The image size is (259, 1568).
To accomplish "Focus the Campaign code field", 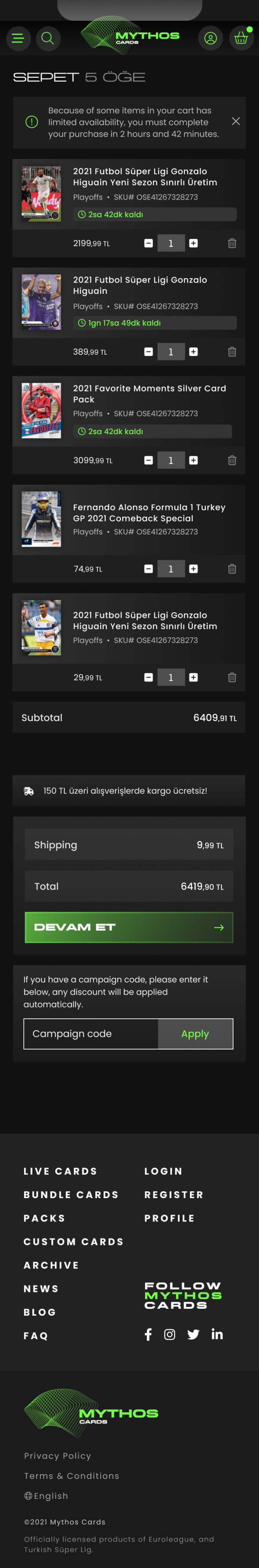I will 91,1034.
